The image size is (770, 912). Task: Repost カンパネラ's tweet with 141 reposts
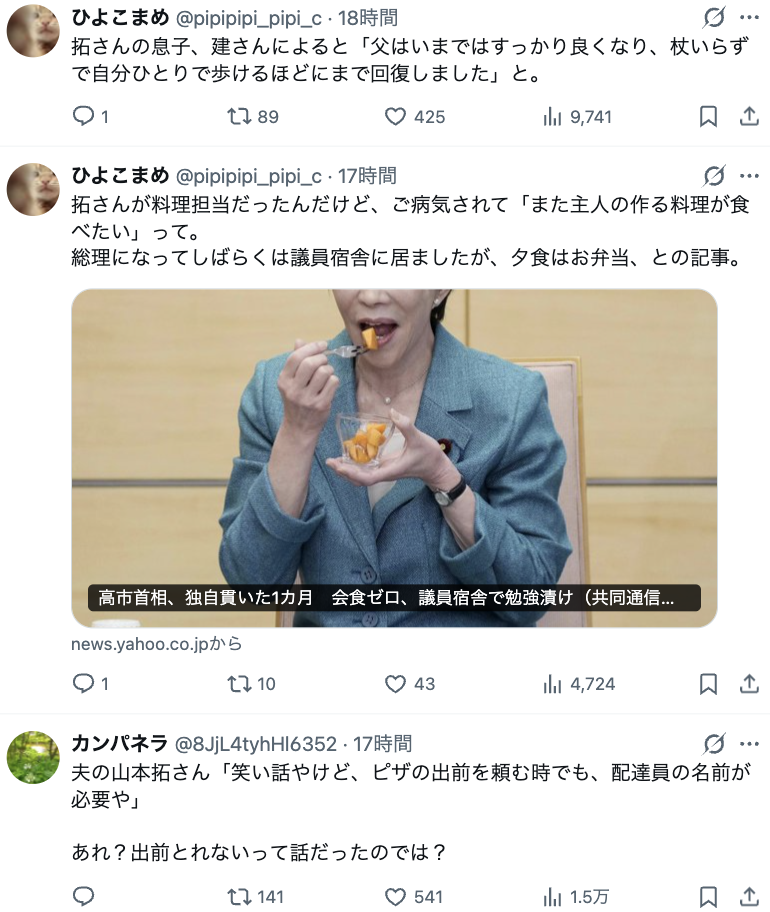(239, 896)
